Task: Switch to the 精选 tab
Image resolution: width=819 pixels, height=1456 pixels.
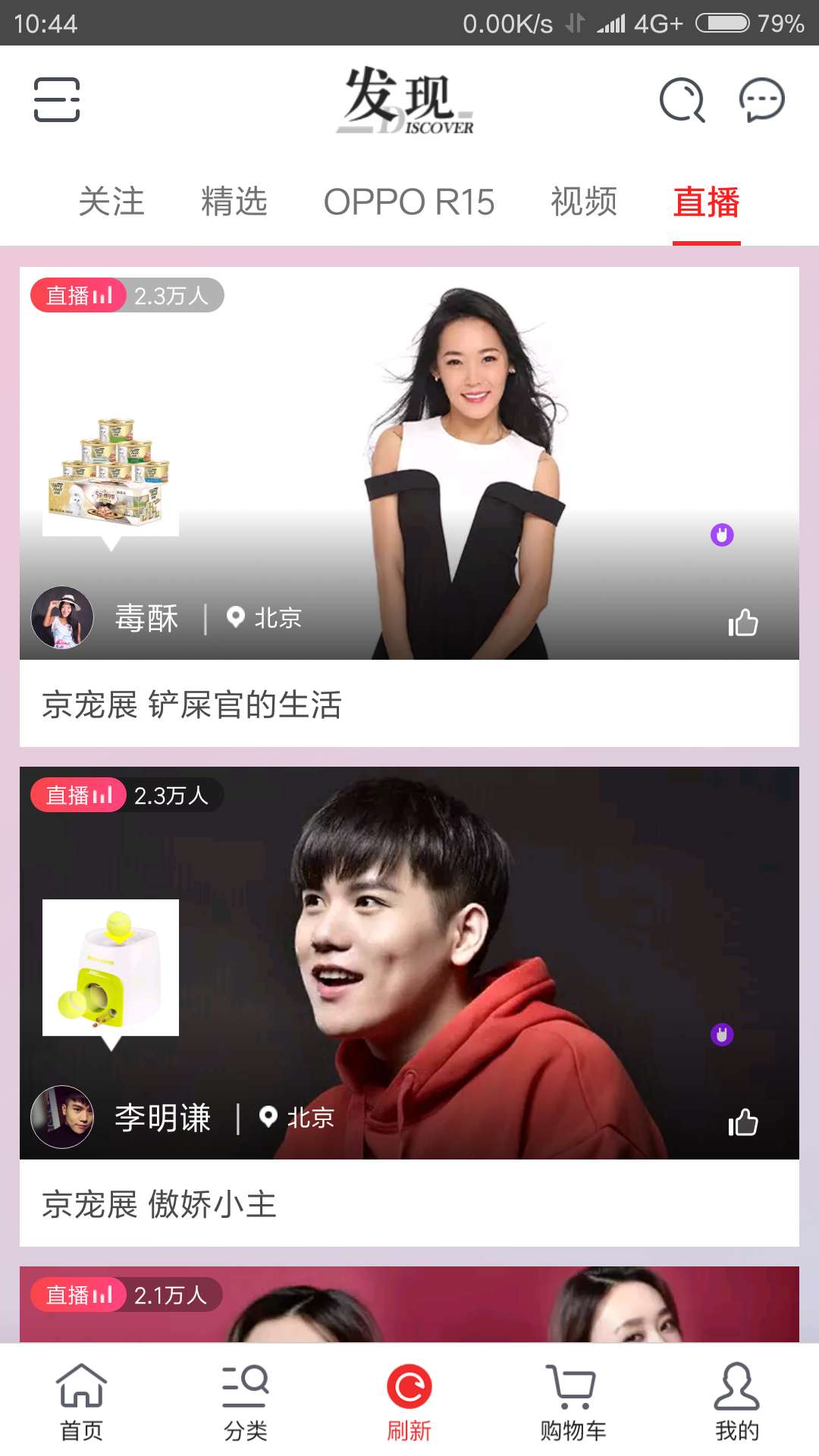Action: tap(234, 202)
